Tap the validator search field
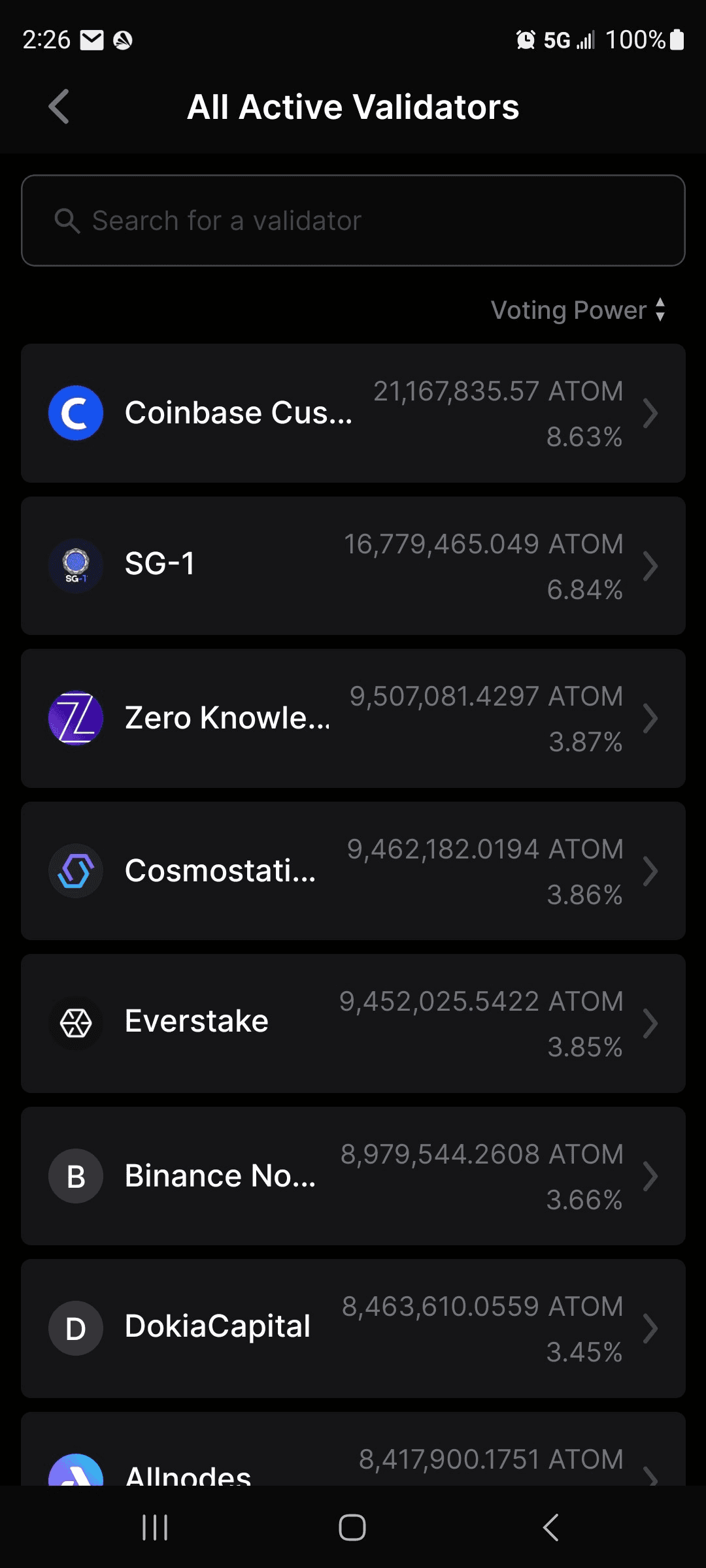The height and width of the screenshot is (1568, 706). click(x=353, y=220)
